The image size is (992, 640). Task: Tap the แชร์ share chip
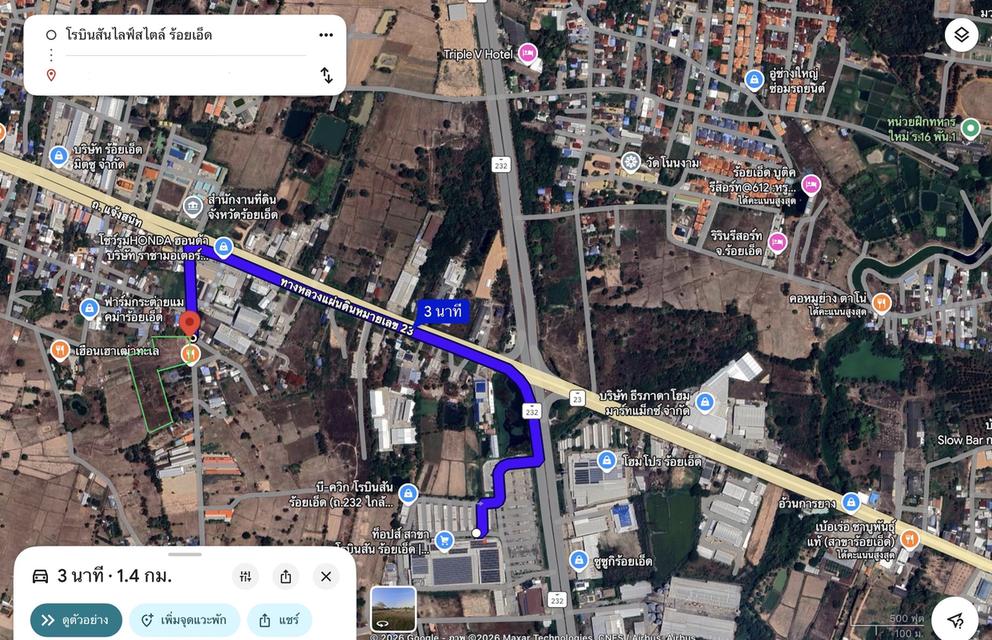point(279,620)
